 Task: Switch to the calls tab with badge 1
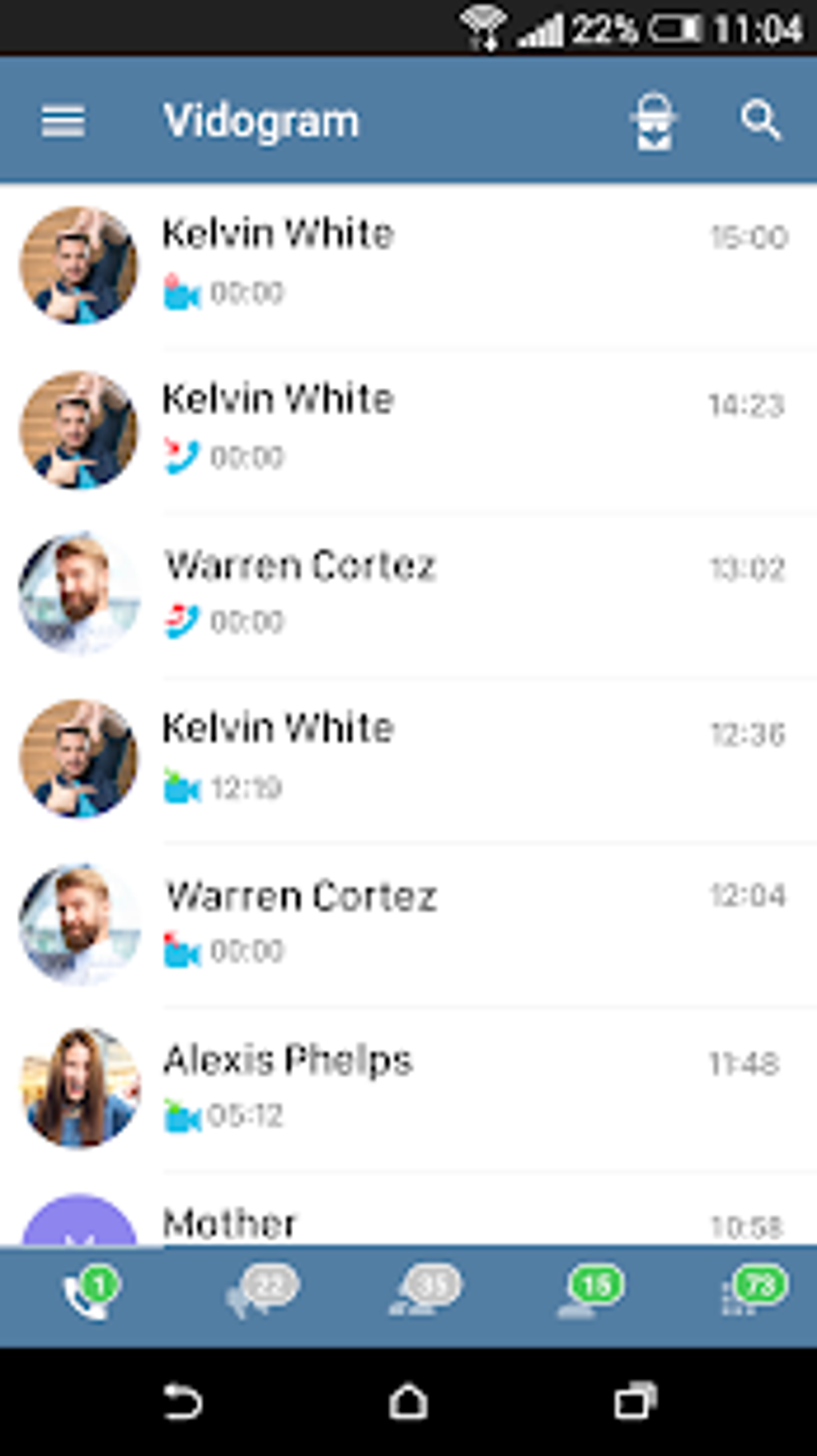tap(90, 1293)
